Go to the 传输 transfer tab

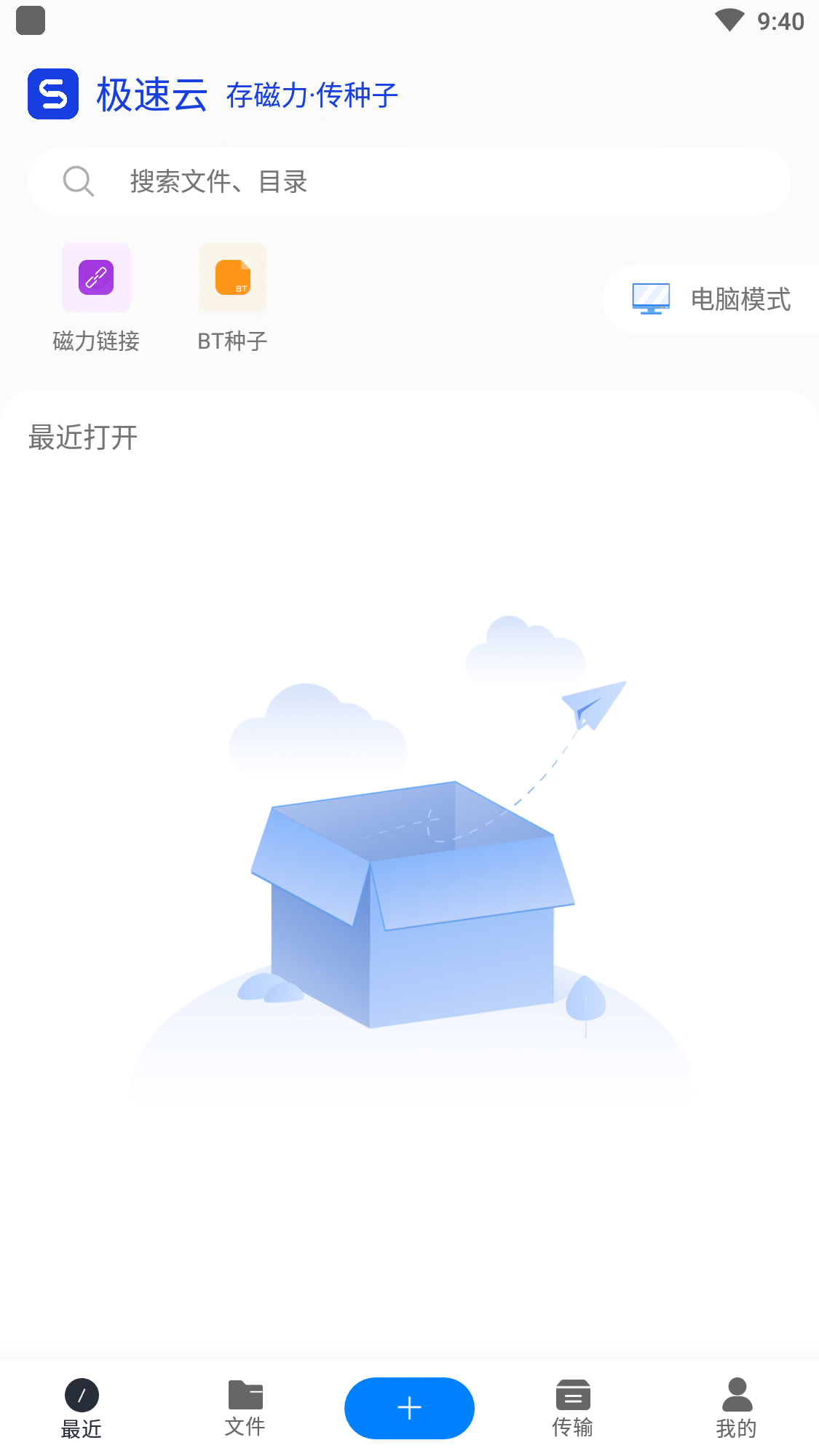click(573, 1408)
